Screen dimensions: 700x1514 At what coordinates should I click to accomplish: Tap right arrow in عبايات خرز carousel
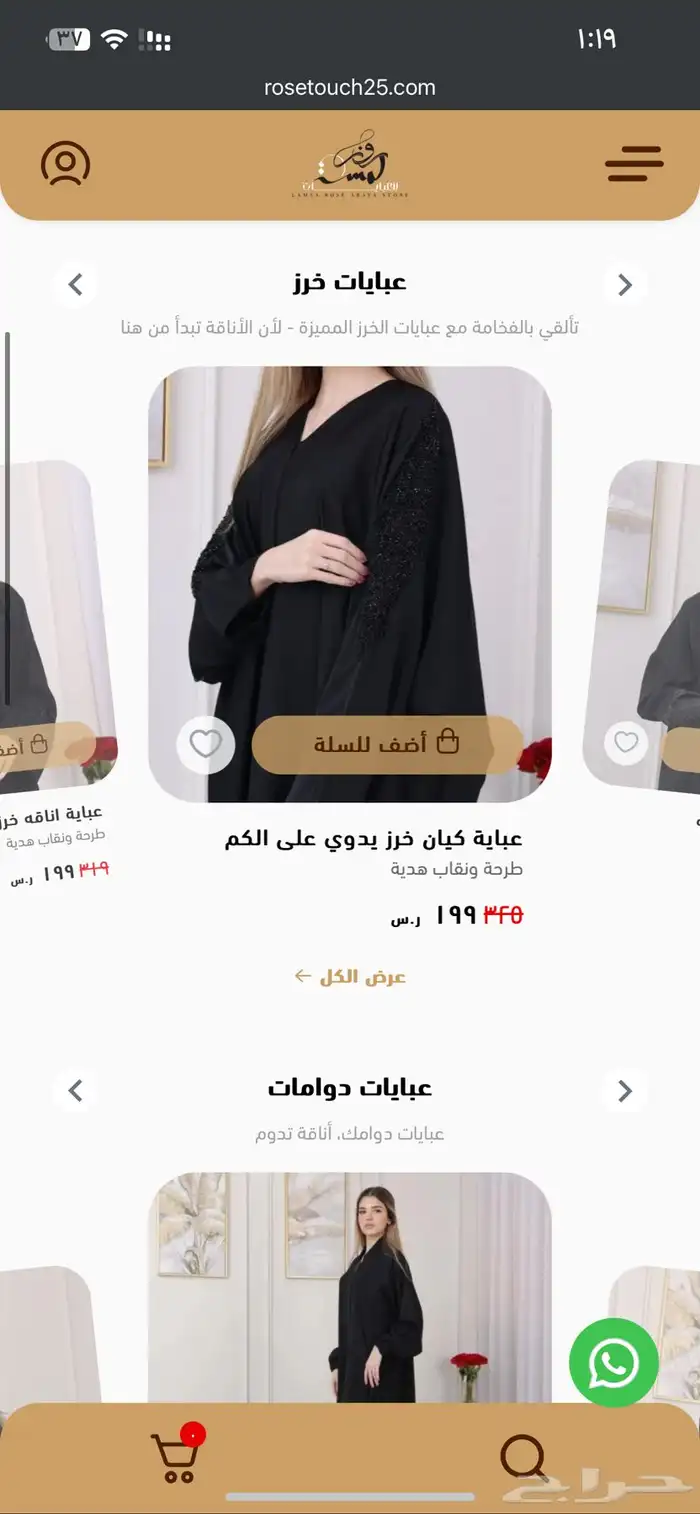pos(625,285)
